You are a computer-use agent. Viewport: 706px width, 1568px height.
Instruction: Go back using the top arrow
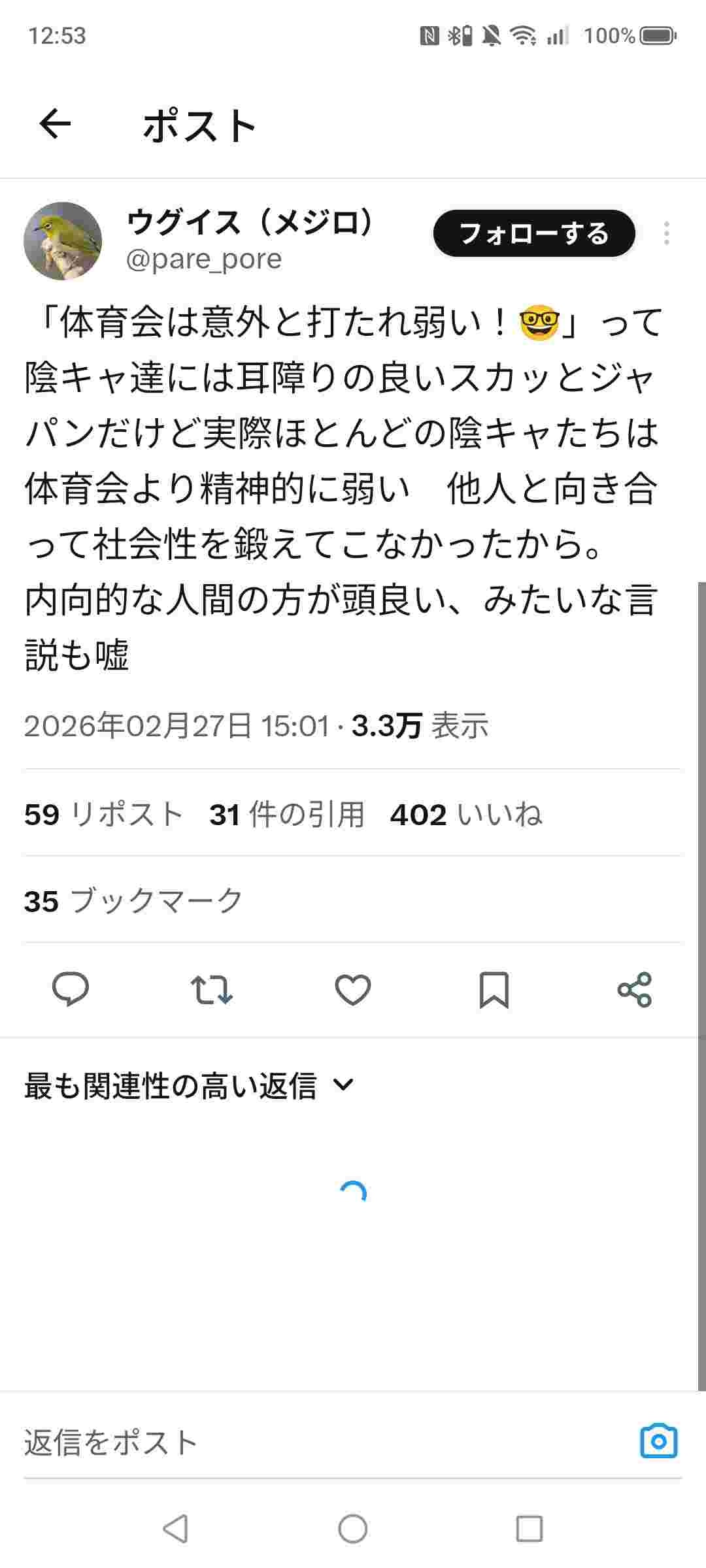55,124
